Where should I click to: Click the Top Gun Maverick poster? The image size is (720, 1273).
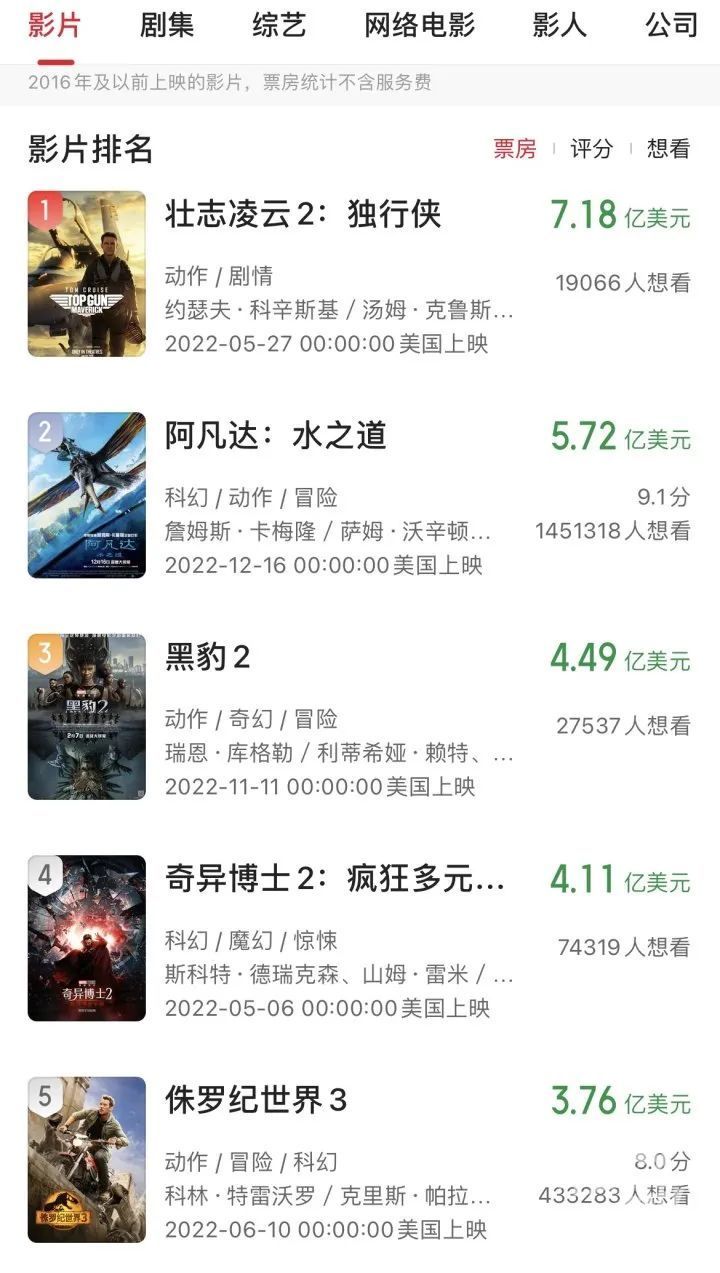coord(86,274)
